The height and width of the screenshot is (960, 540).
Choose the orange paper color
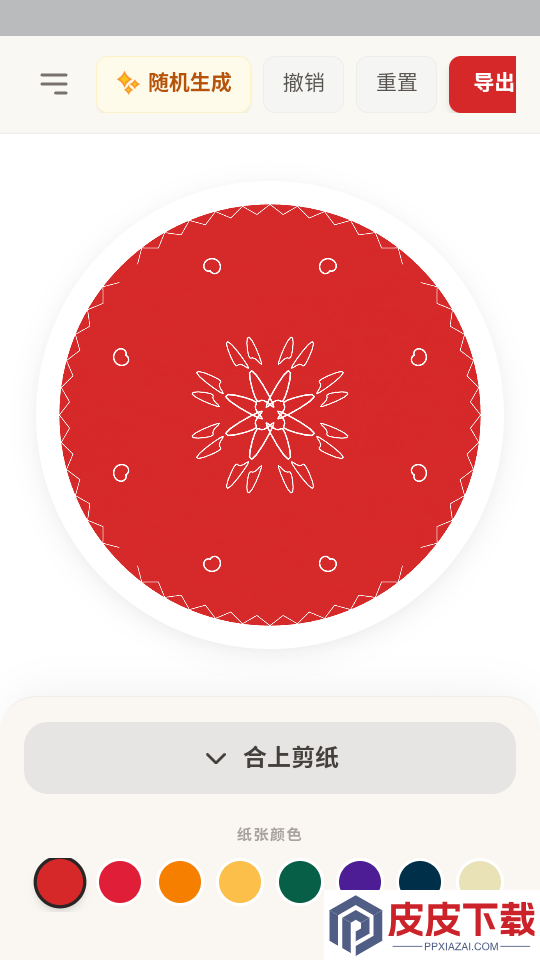tap(180, 882)
